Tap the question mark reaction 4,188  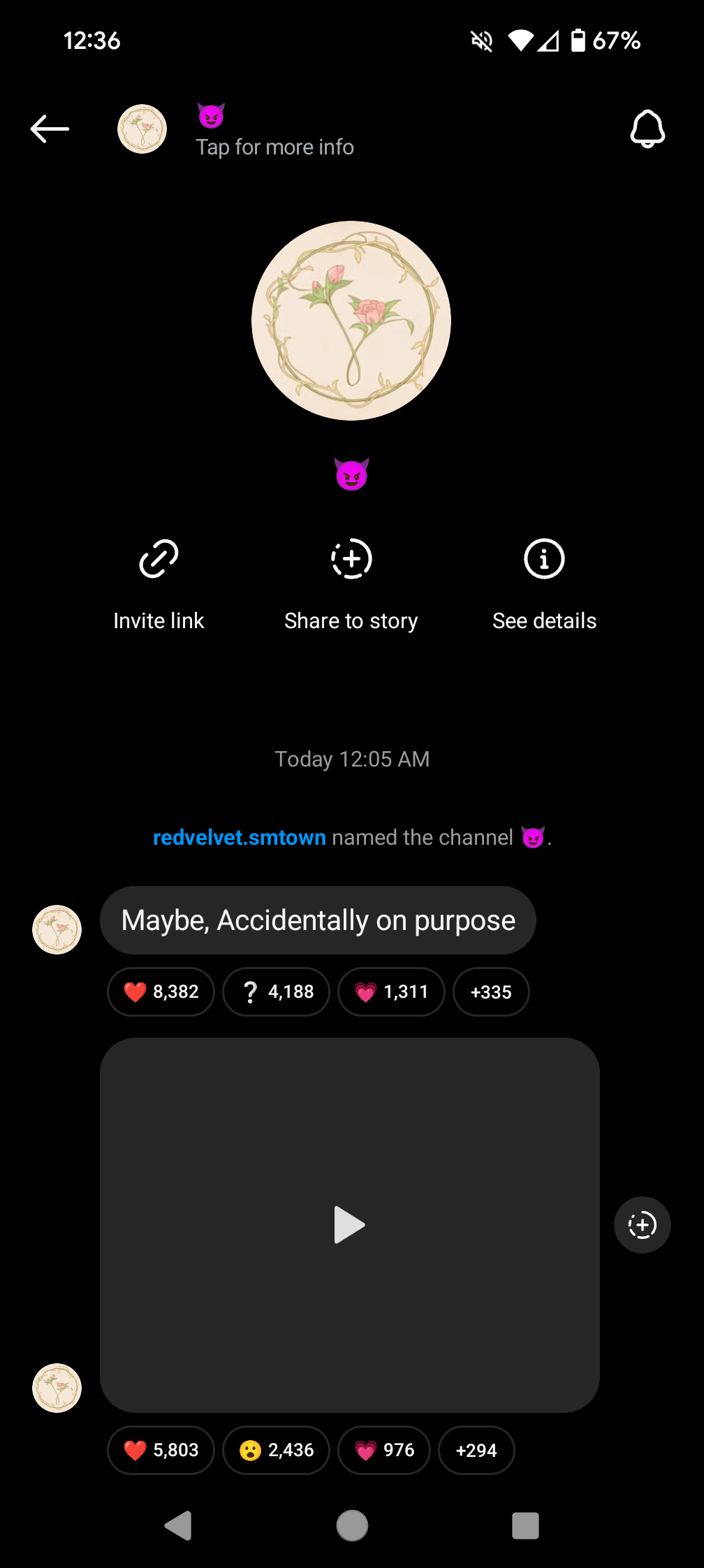click(x=276, y=992)
